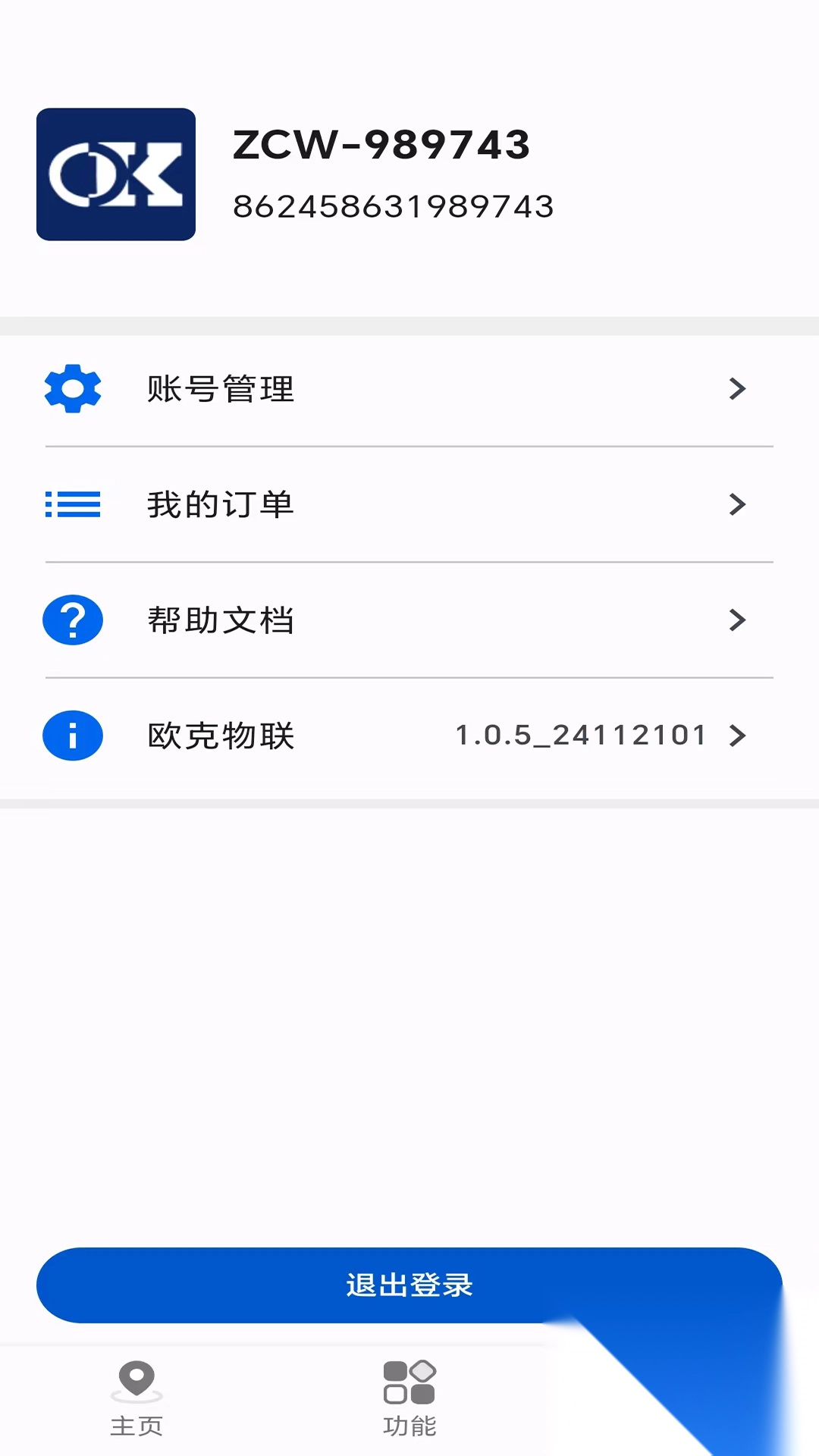Viewport: 819px width, 1456px height.
Task: Tap the question mark icon for 帮助文档
Action: pos(72,620)
